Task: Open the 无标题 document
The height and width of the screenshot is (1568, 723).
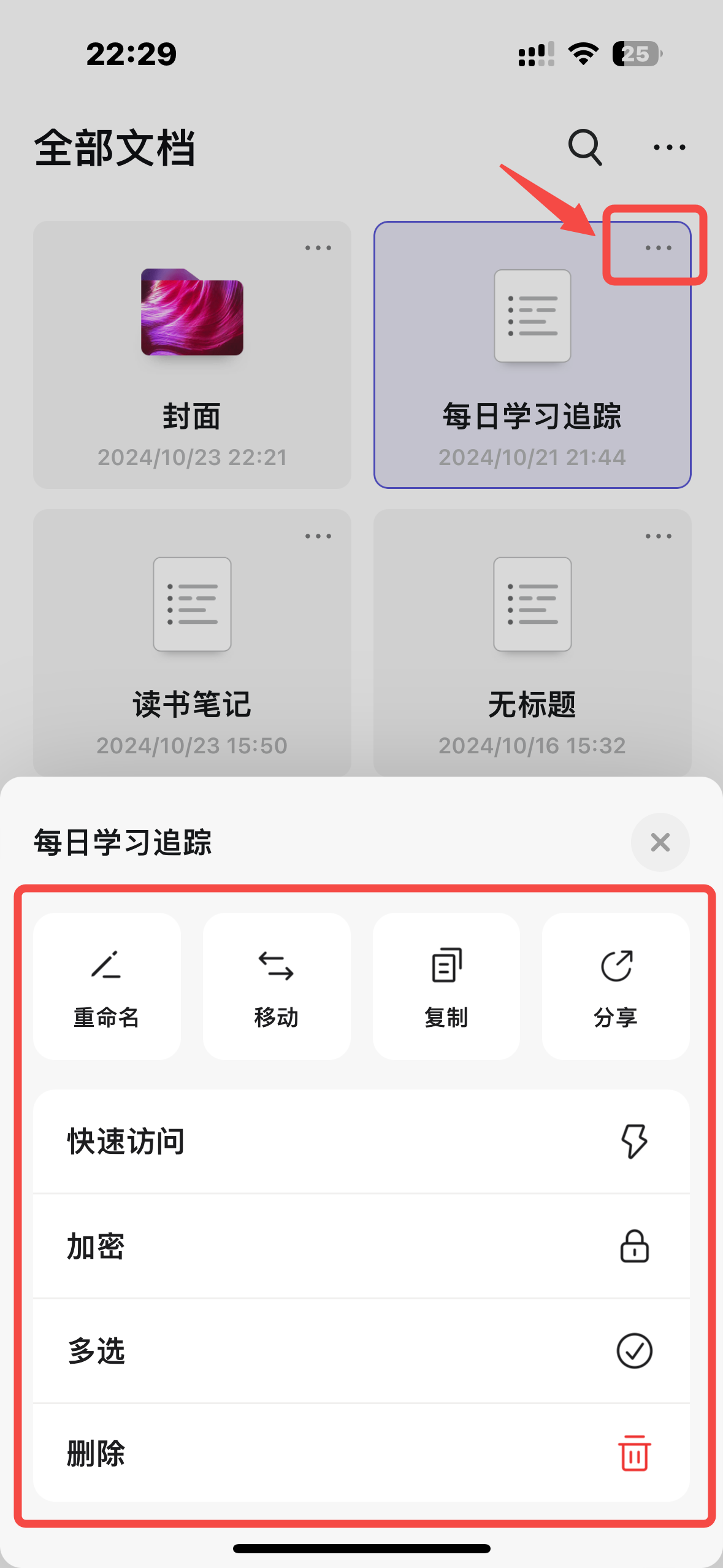Action: (532, 643)
